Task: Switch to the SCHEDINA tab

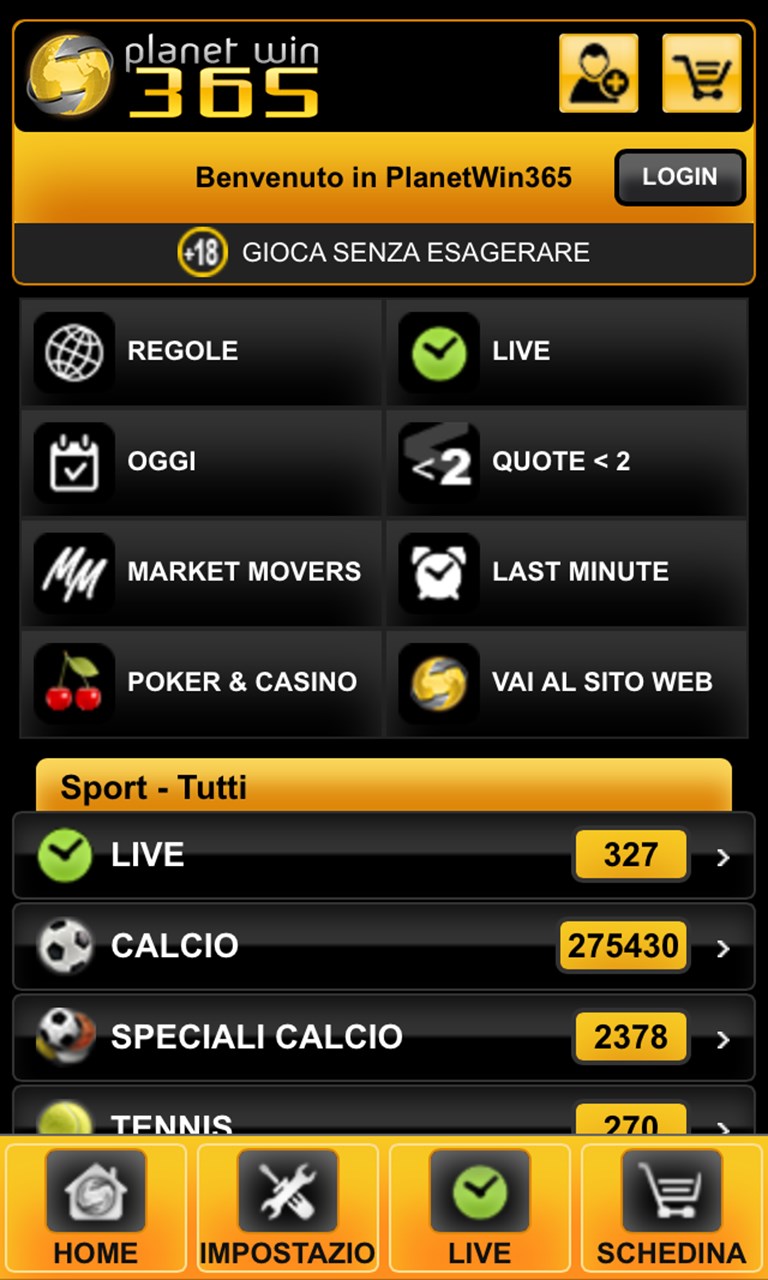Action: 672,1210
